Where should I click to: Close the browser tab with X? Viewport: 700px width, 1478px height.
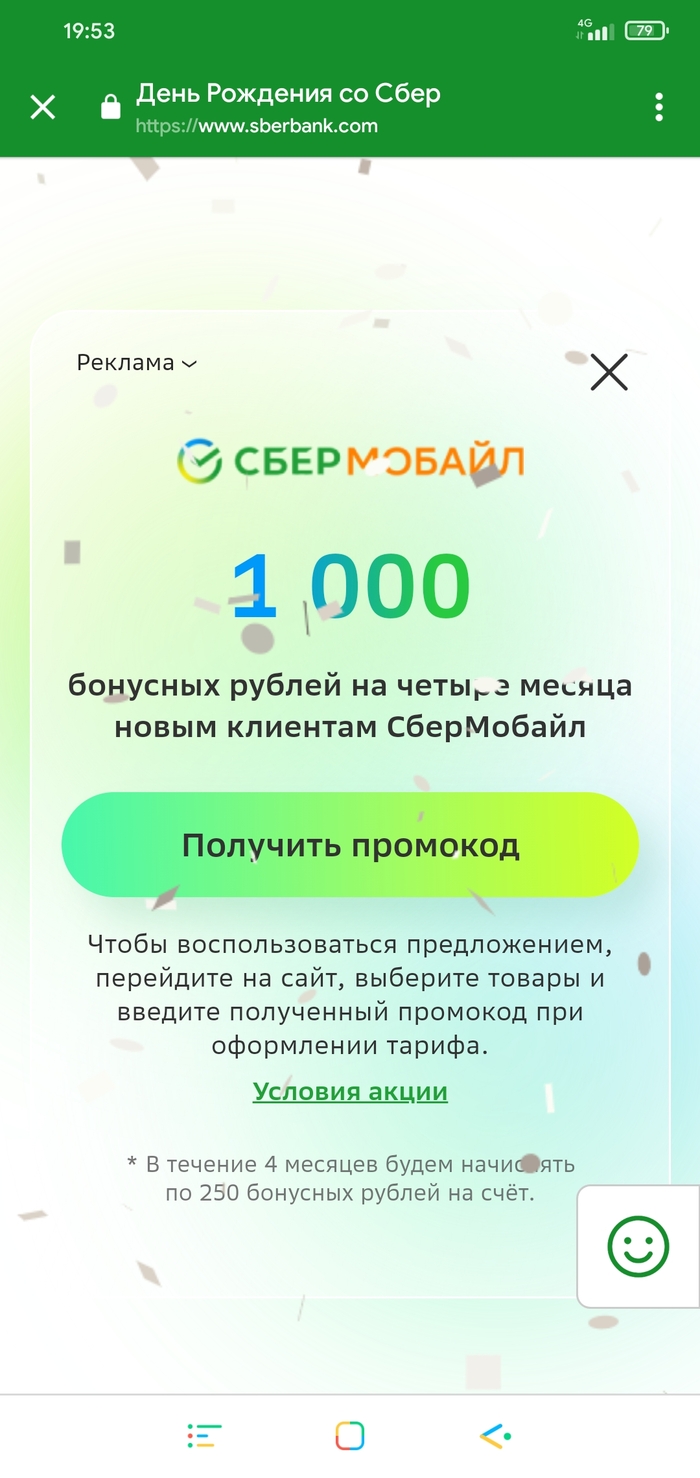coord(43,107)
